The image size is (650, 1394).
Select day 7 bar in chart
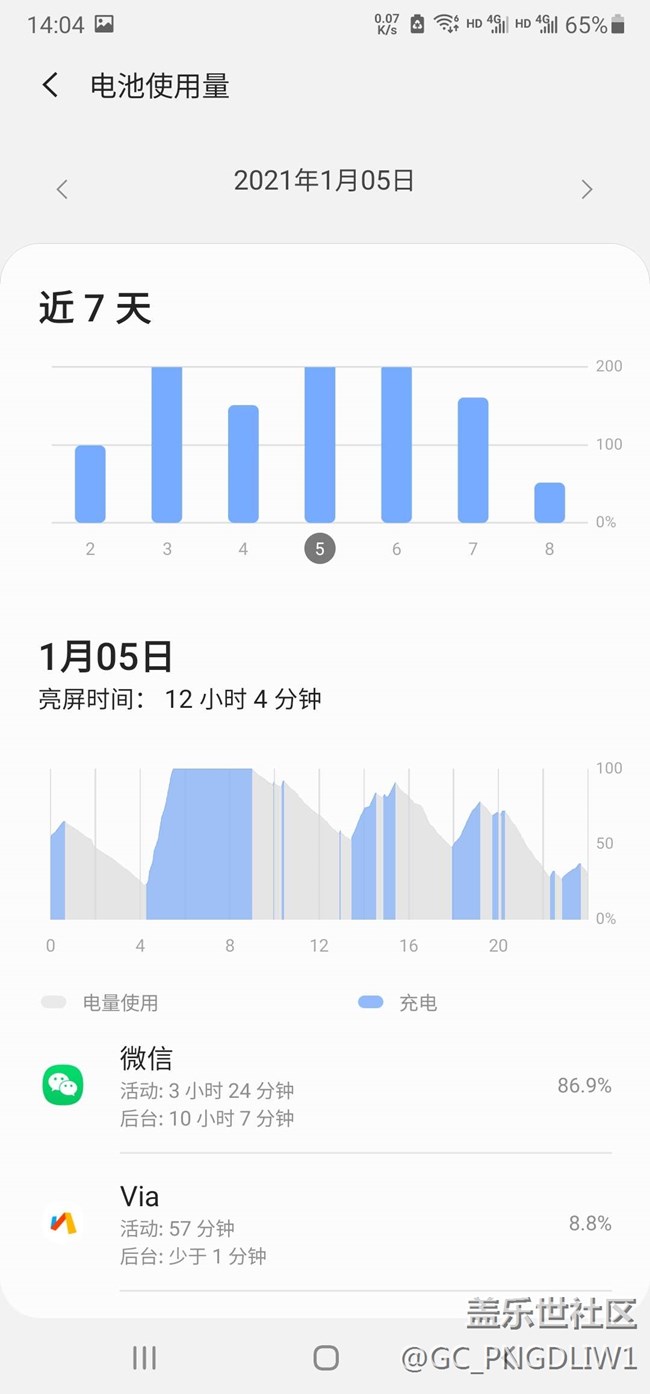pyautogui.click(x=473, y=460)
